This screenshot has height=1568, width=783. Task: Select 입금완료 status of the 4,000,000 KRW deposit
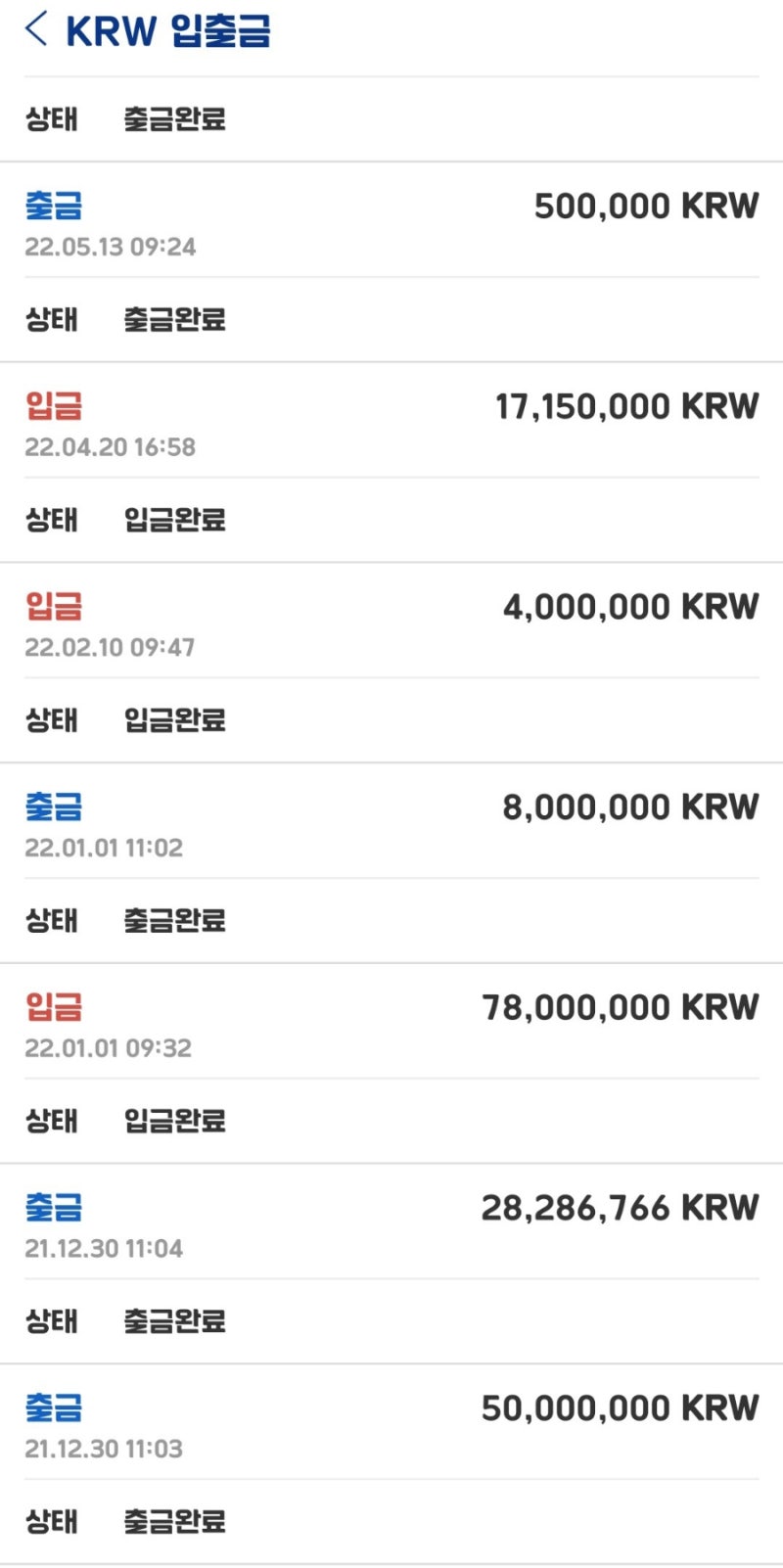pyautogui.click(x=174, y=719)
